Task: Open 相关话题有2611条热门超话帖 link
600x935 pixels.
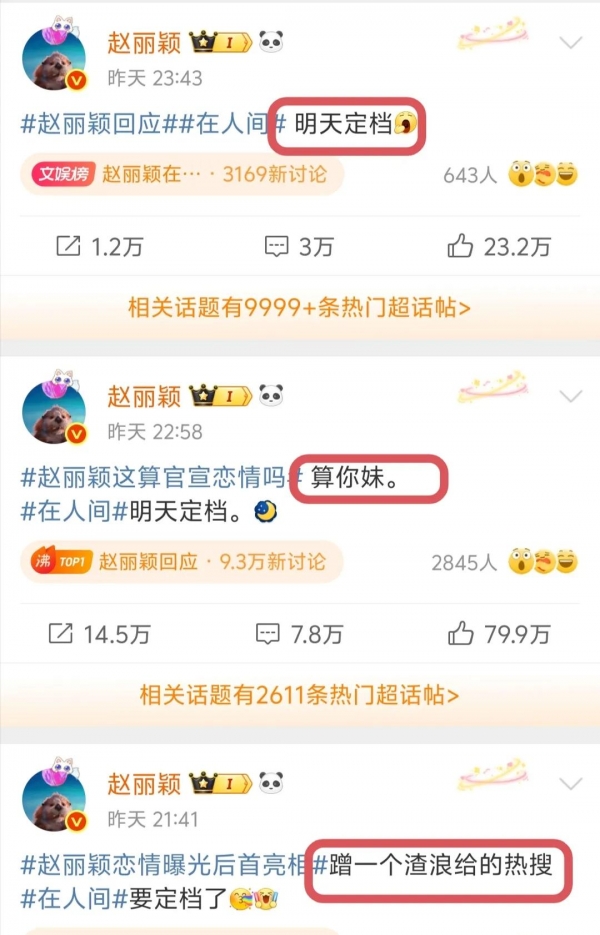Action: tap(300, 694)
